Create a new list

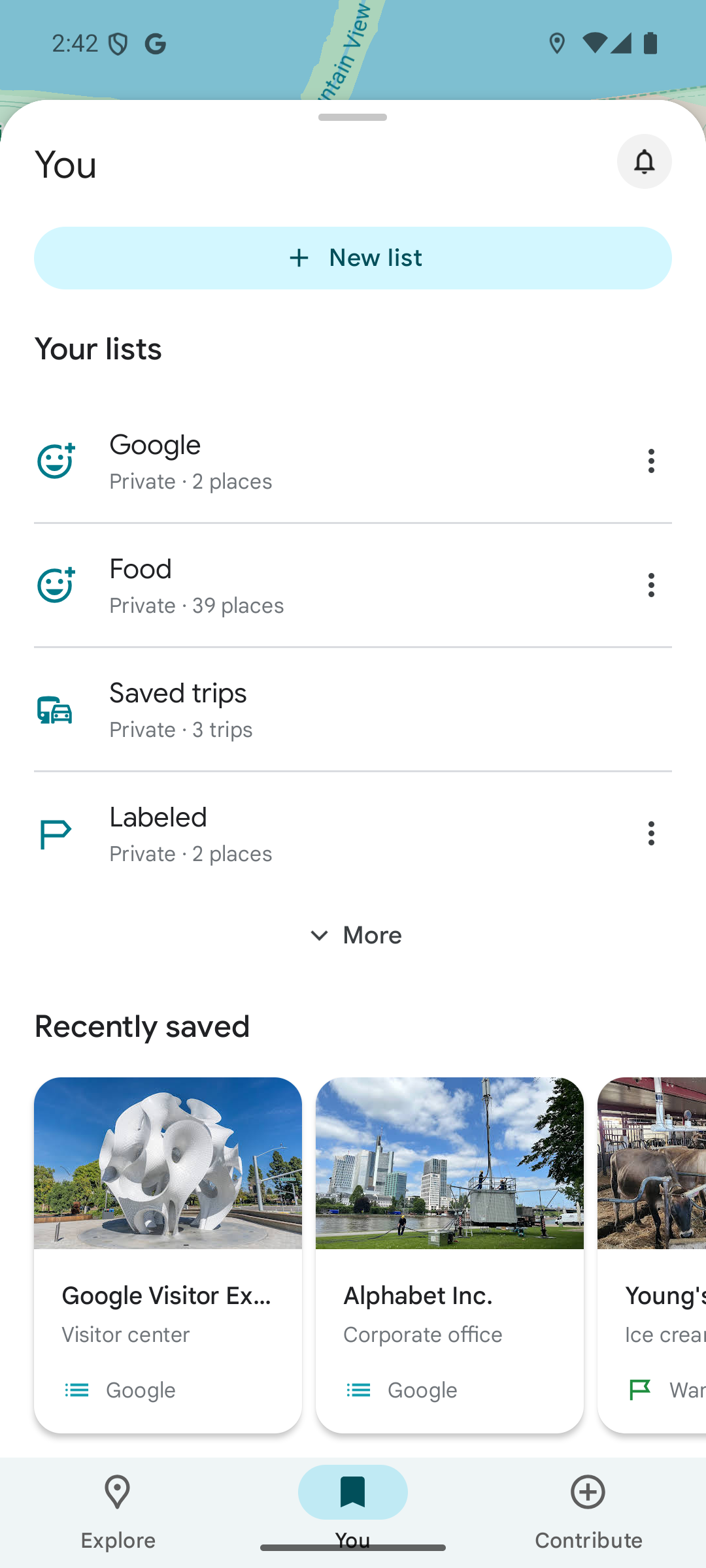tap(353, 258)
